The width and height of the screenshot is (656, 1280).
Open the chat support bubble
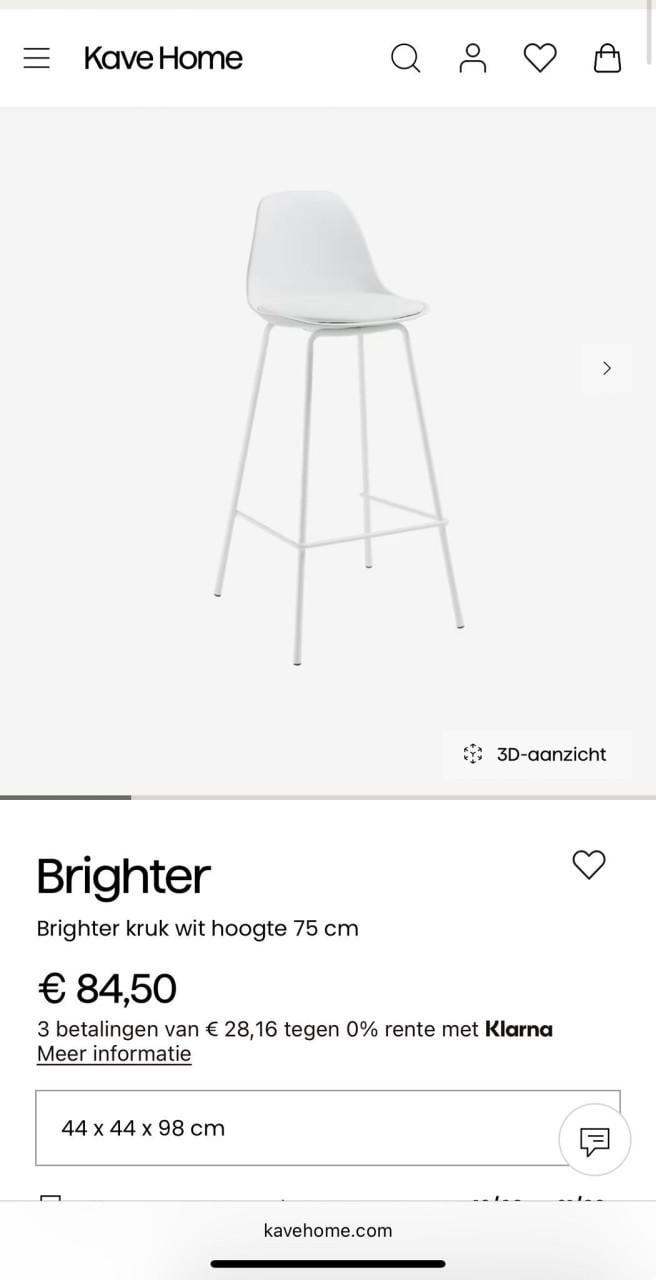[595, 1140]
